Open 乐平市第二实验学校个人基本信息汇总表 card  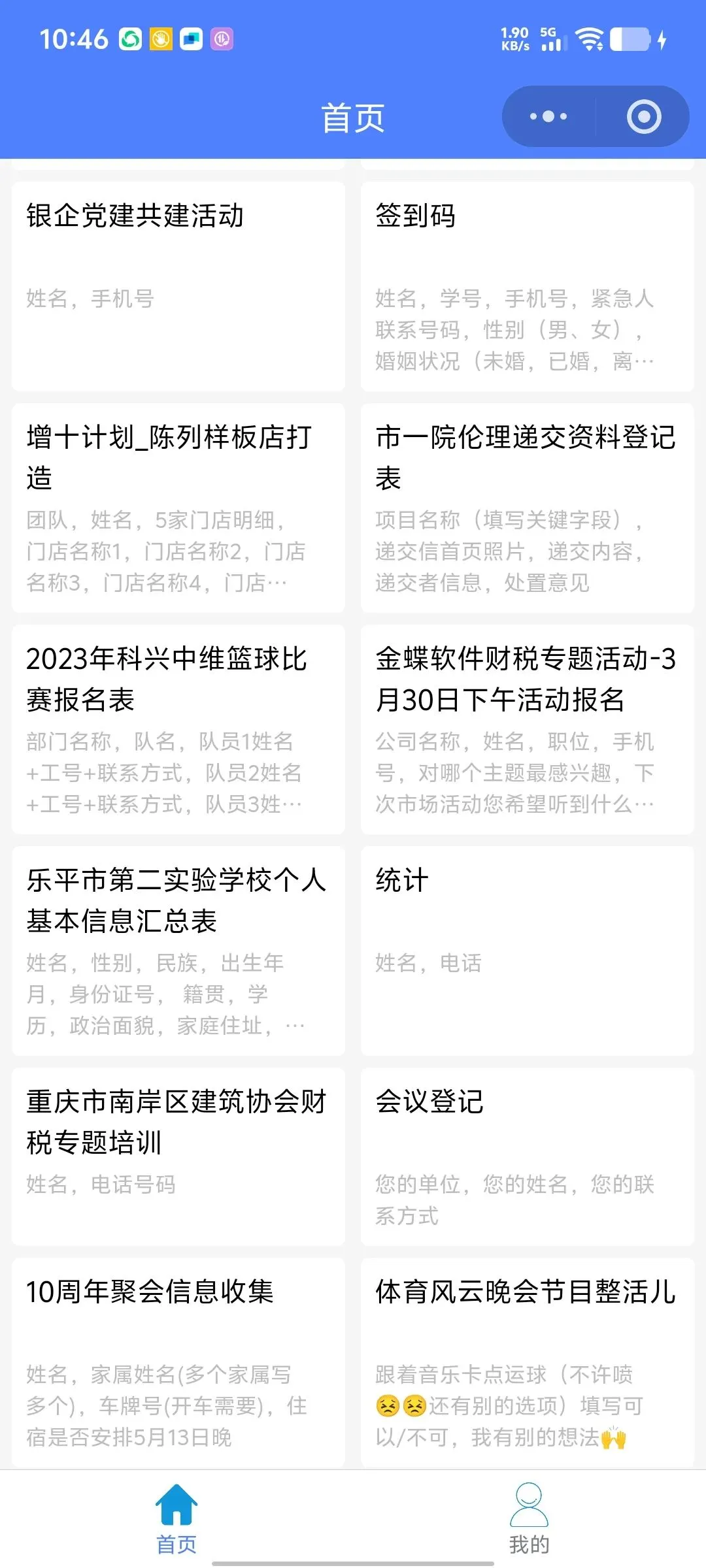point(178,951)
